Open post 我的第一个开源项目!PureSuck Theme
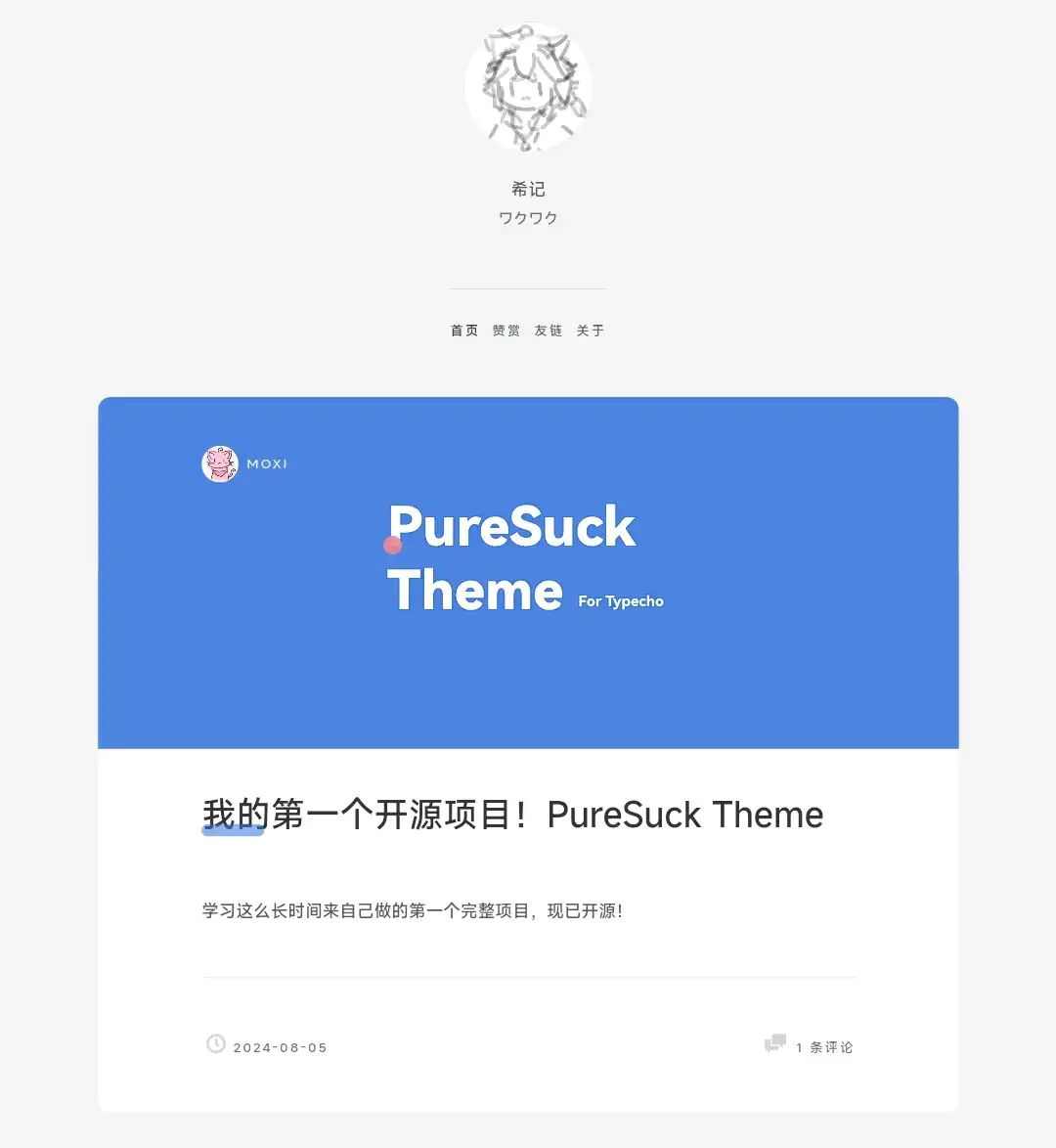Image resolution: width=1056 pixels, height=1148 pixels. tap(512, 815)
